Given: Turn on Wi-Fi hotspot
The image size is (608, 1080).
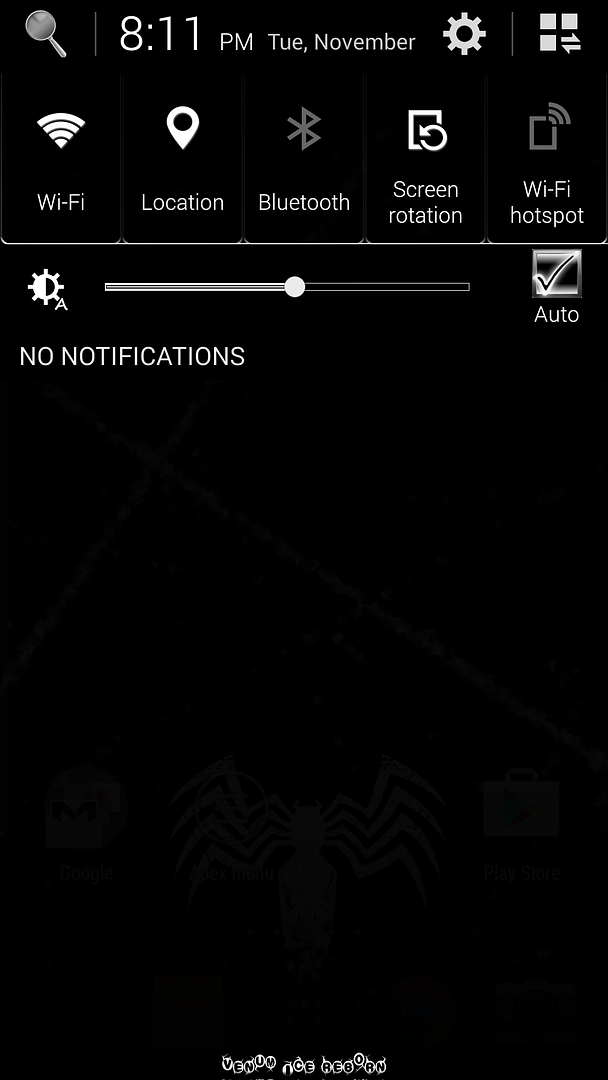Looking at the screenshot, I should (x=547, y=158).
